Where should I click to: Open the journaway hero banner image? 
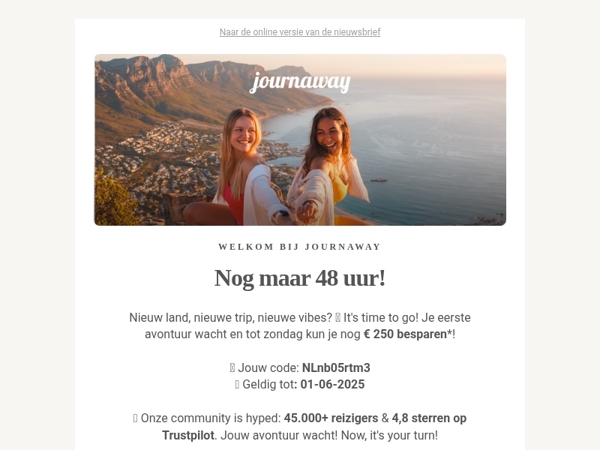click(300, 140)
